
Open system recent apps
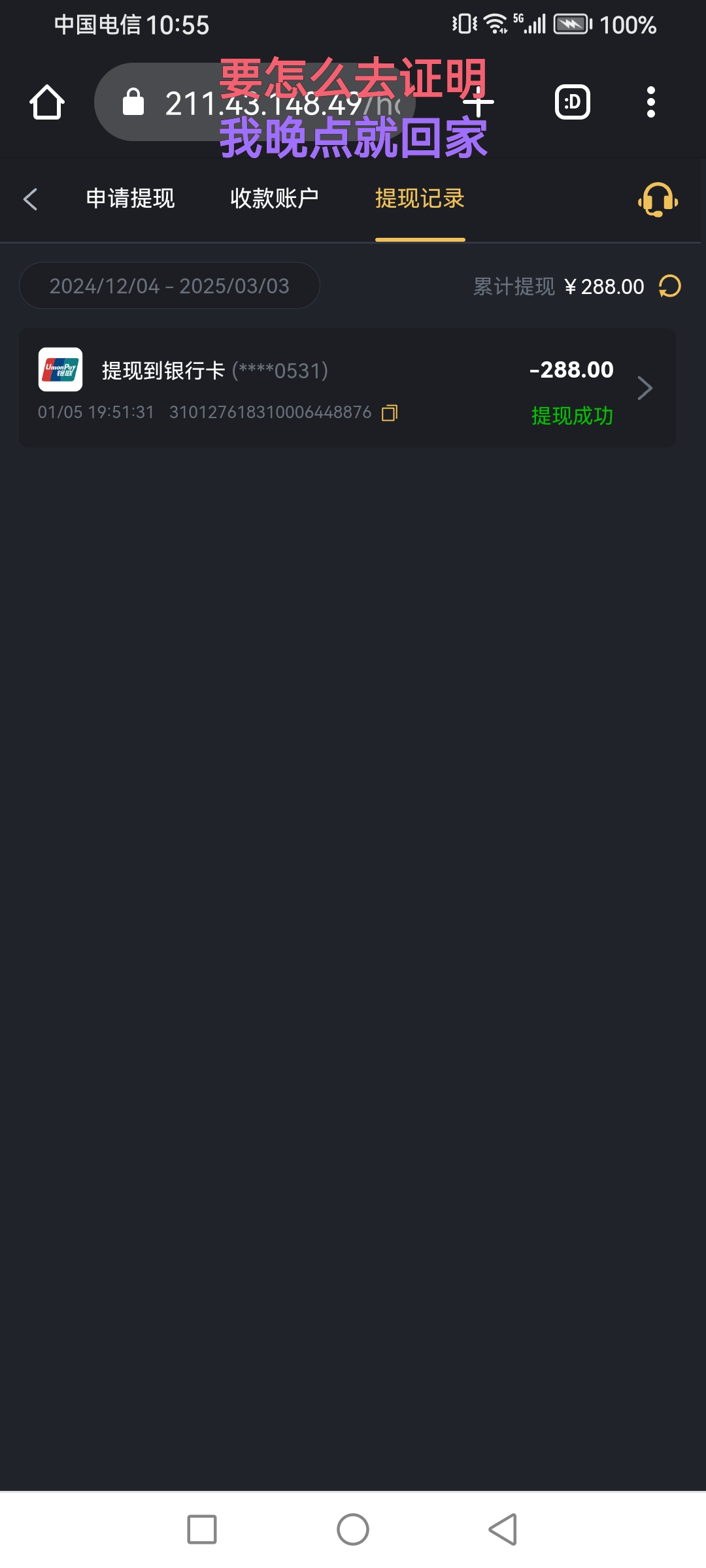[202, 1529]
